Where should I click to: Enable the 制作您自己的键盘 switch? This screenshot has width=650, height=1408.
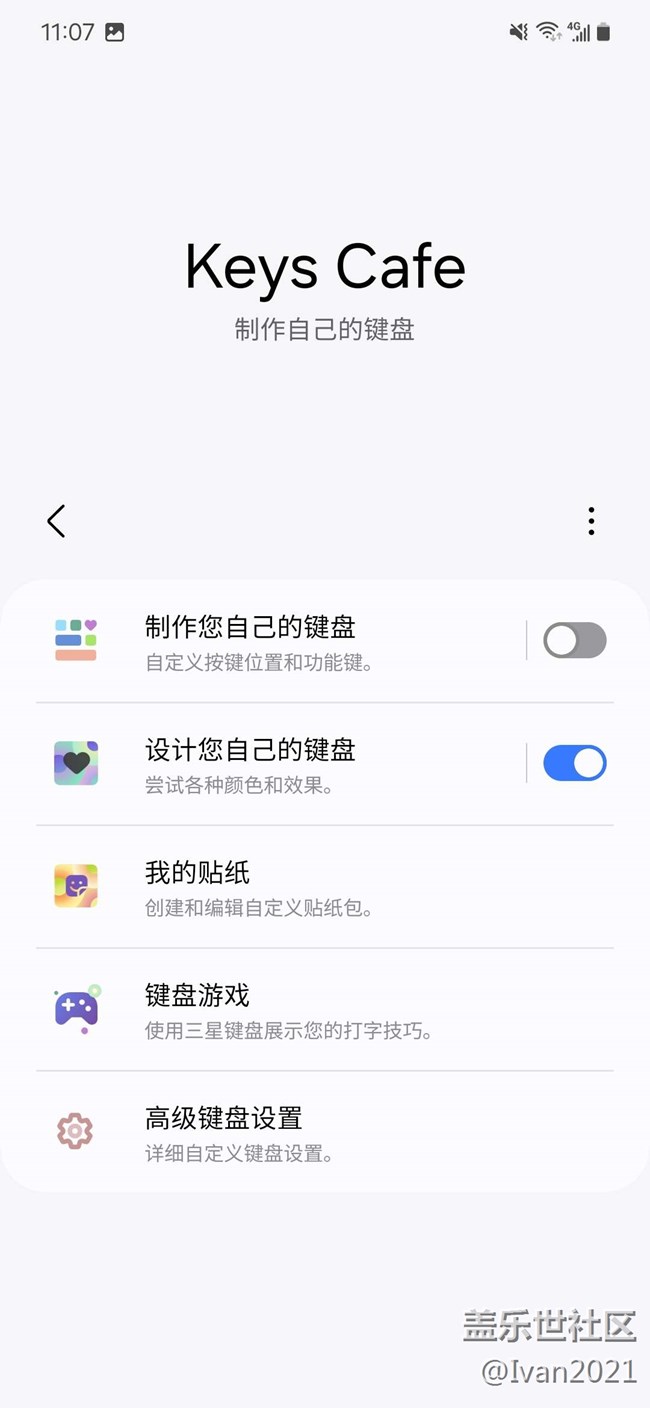pyautogui.click(x=575, y=640)
